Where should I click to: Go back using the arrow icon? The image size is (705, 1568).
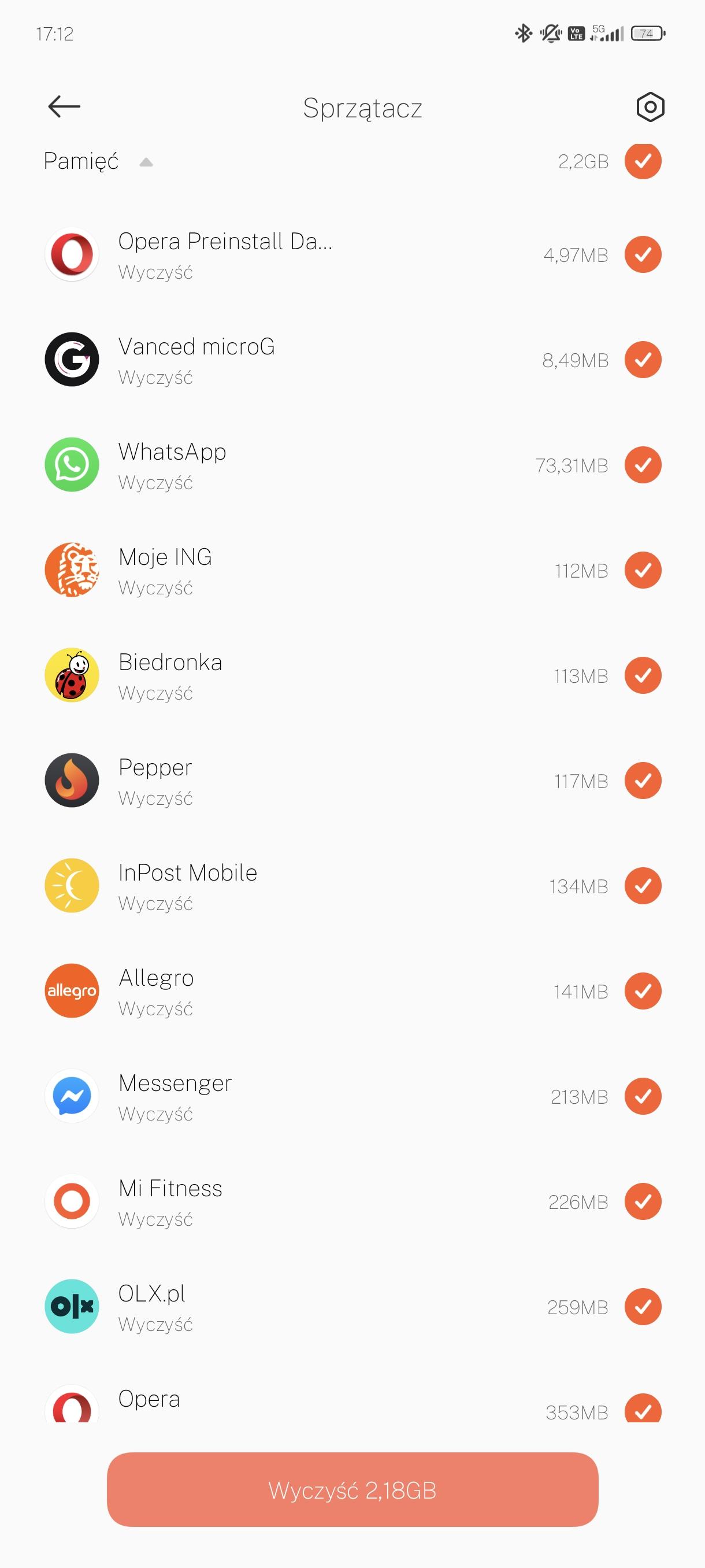(64, 106)
